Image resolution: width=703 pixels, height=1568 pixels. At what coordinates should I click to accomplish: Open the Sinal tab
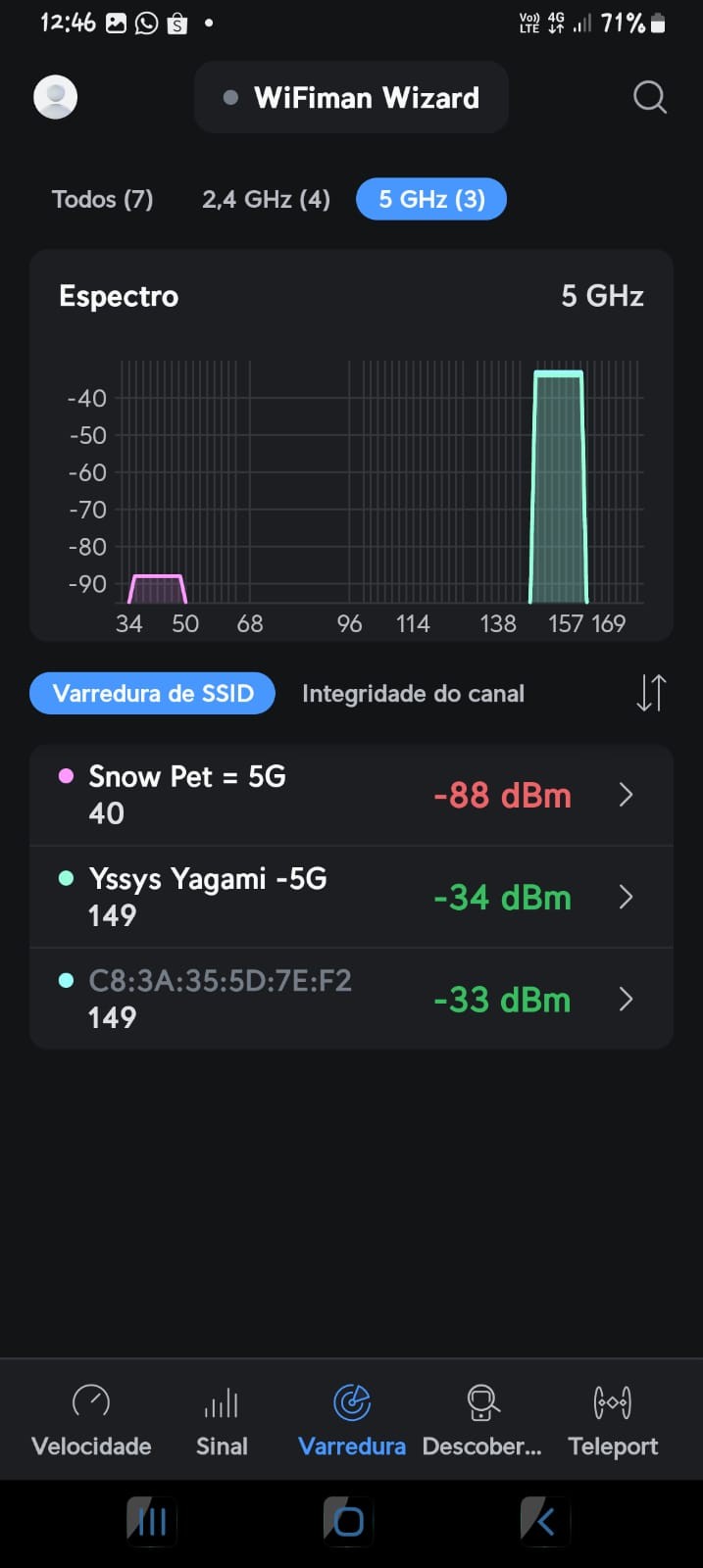point(222,1420)
